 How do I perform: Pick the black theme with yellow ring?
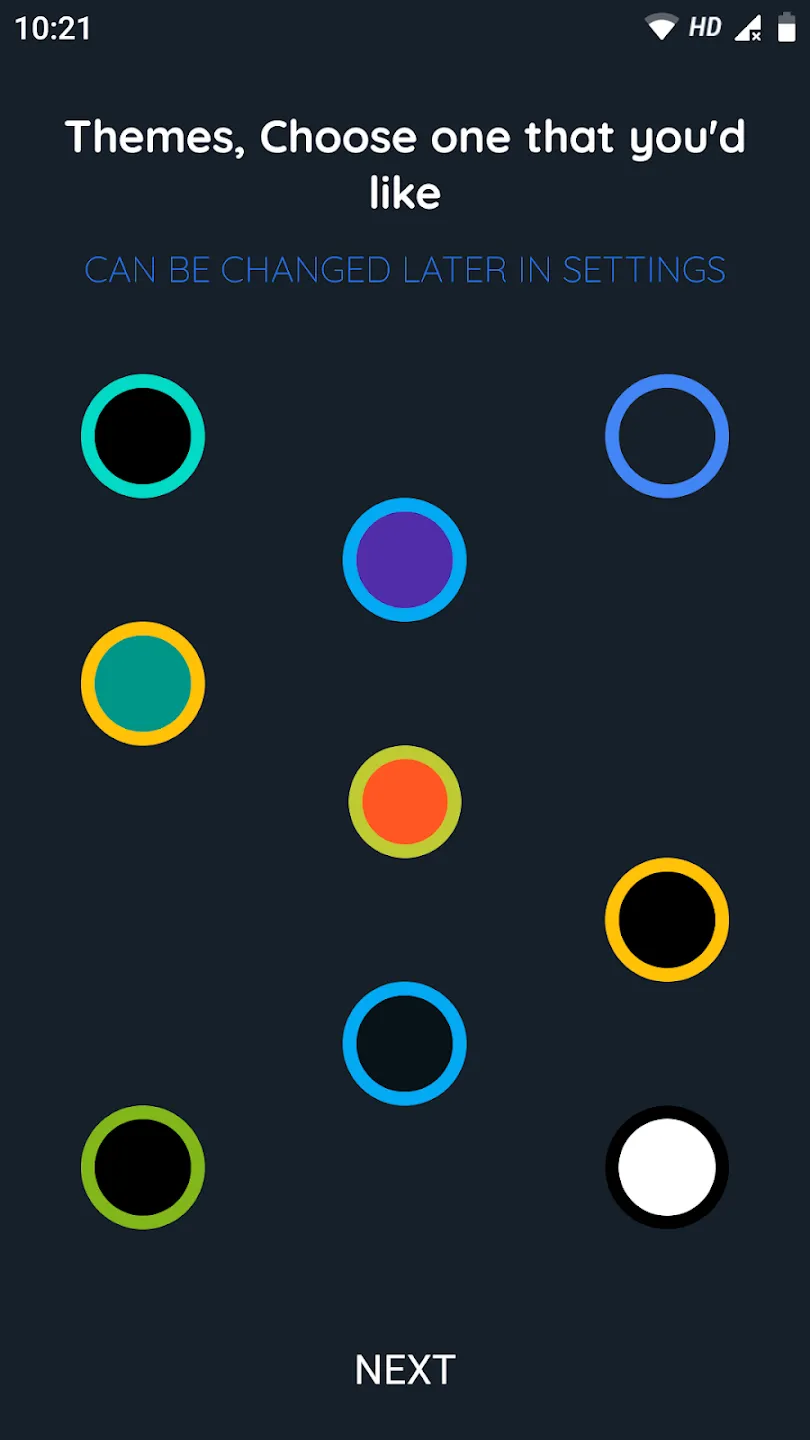(667, 920)
